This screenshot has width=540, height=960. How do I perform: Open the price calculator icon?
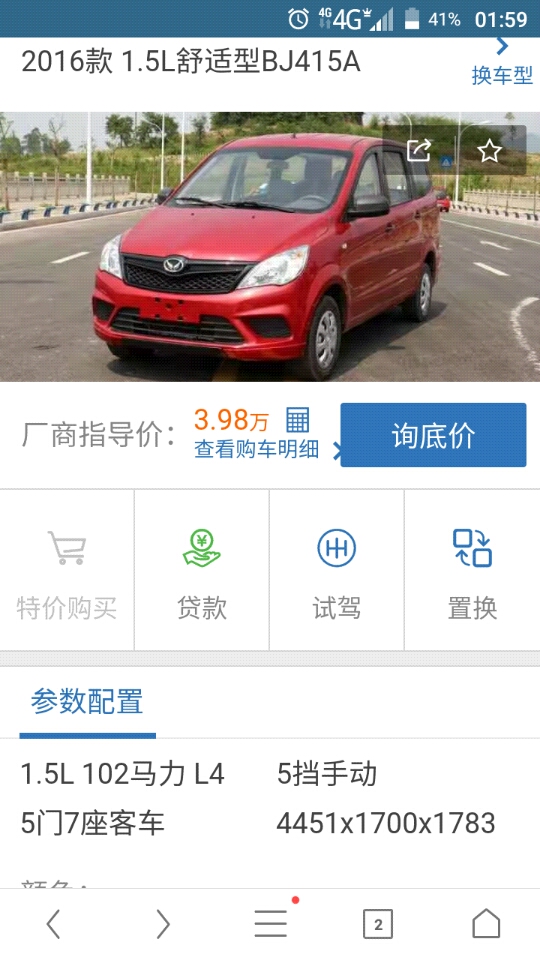point(298,421)
